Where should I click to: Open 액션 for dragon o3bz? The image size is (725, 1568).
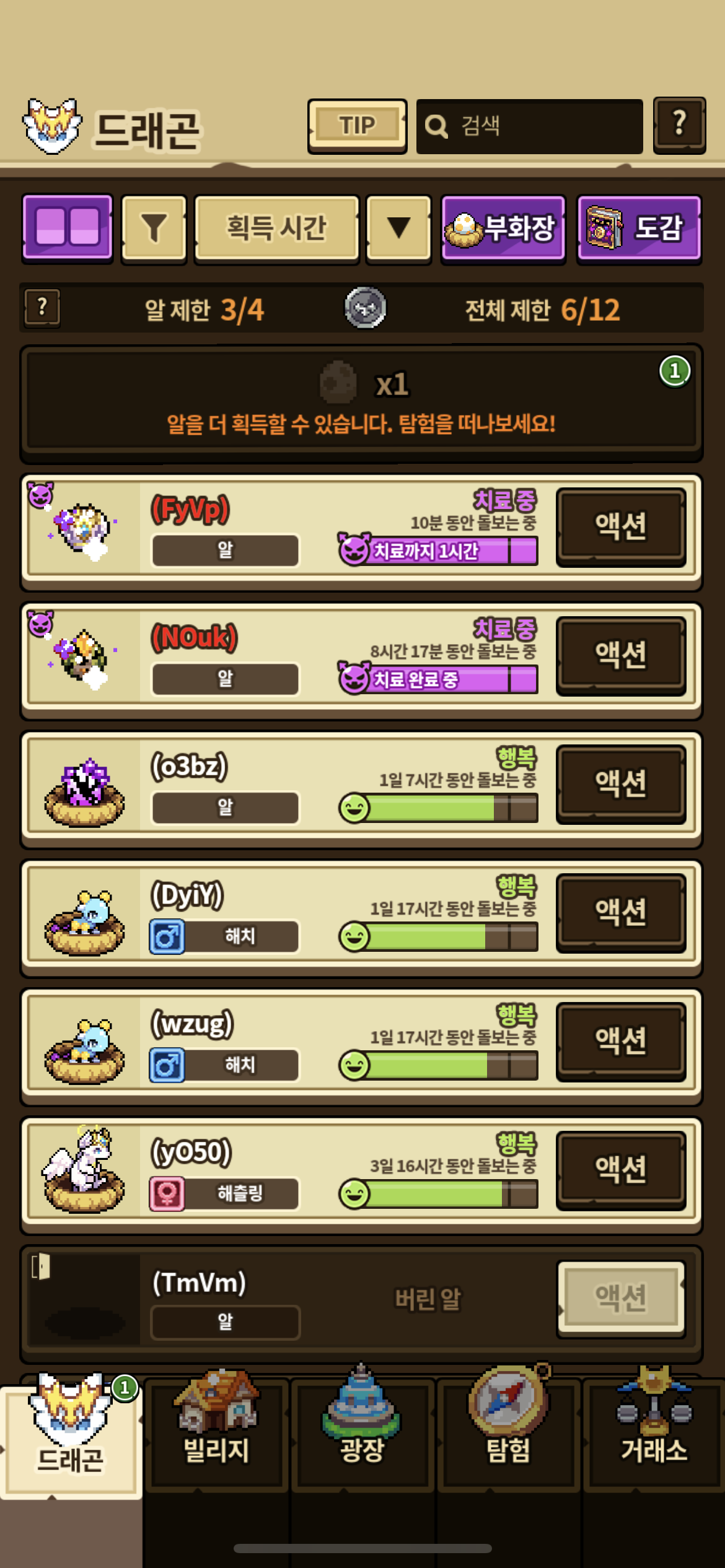[621, 783]
